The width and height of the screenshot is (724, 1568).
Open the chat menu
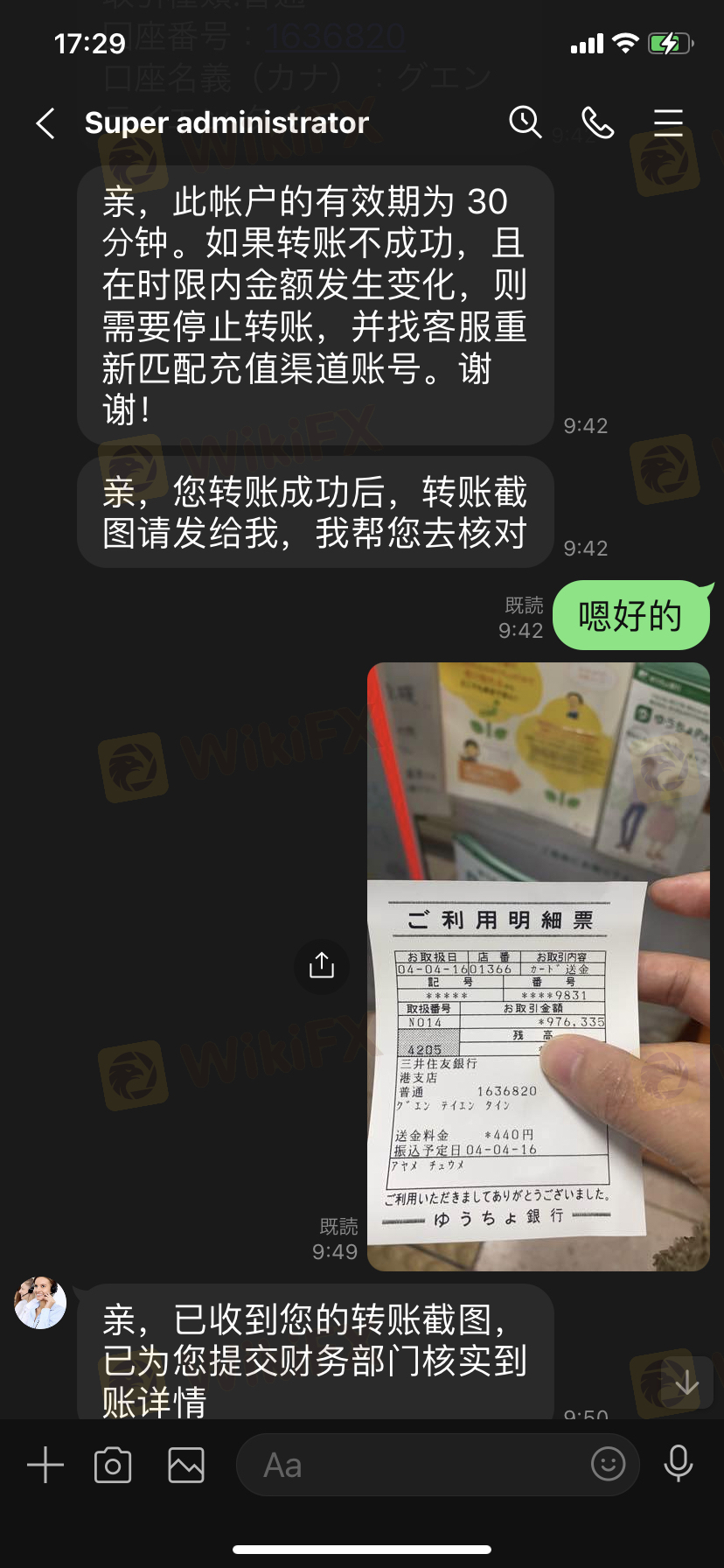pyautogui.click(x=668, y=122)
